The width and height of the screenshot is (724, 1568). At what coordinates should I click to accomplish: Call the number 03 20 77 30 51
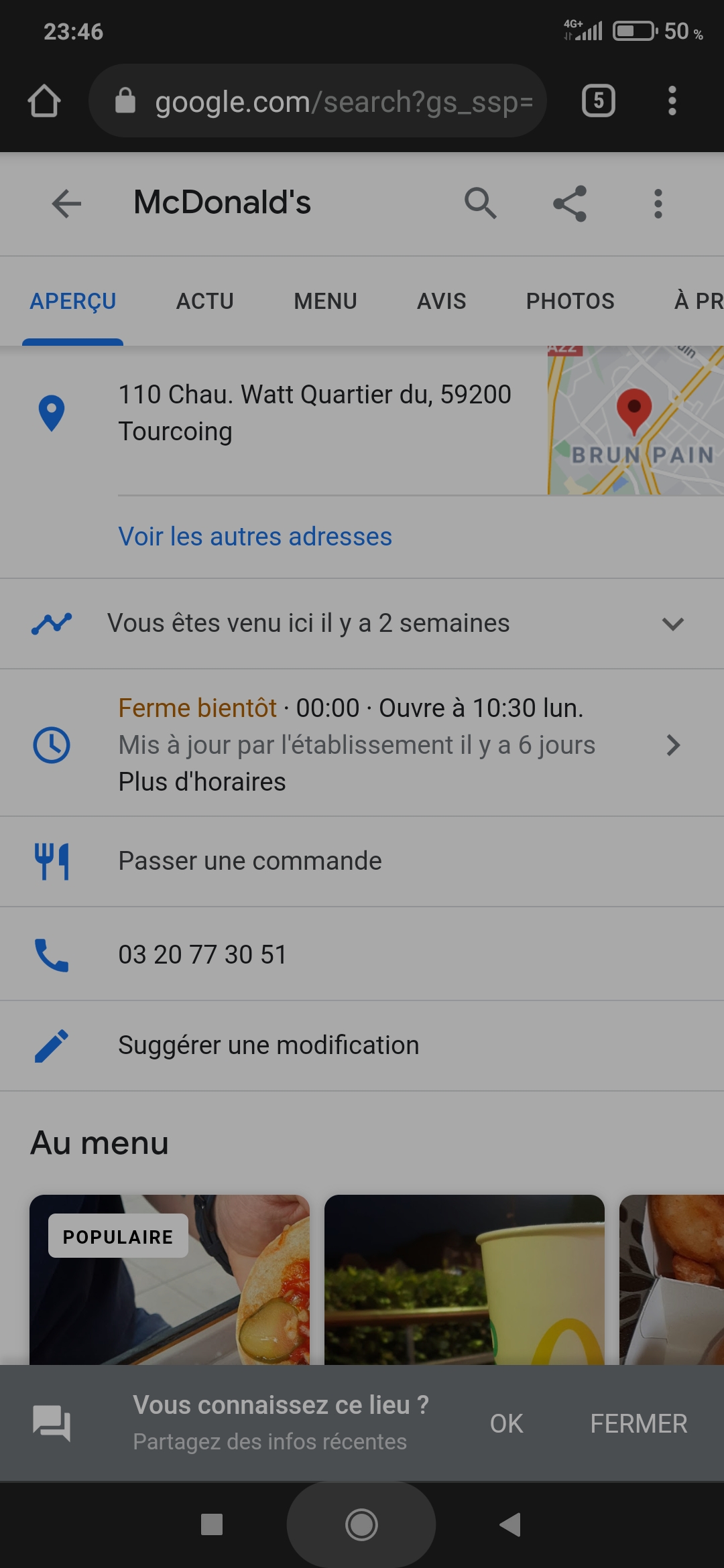(202, 954)
